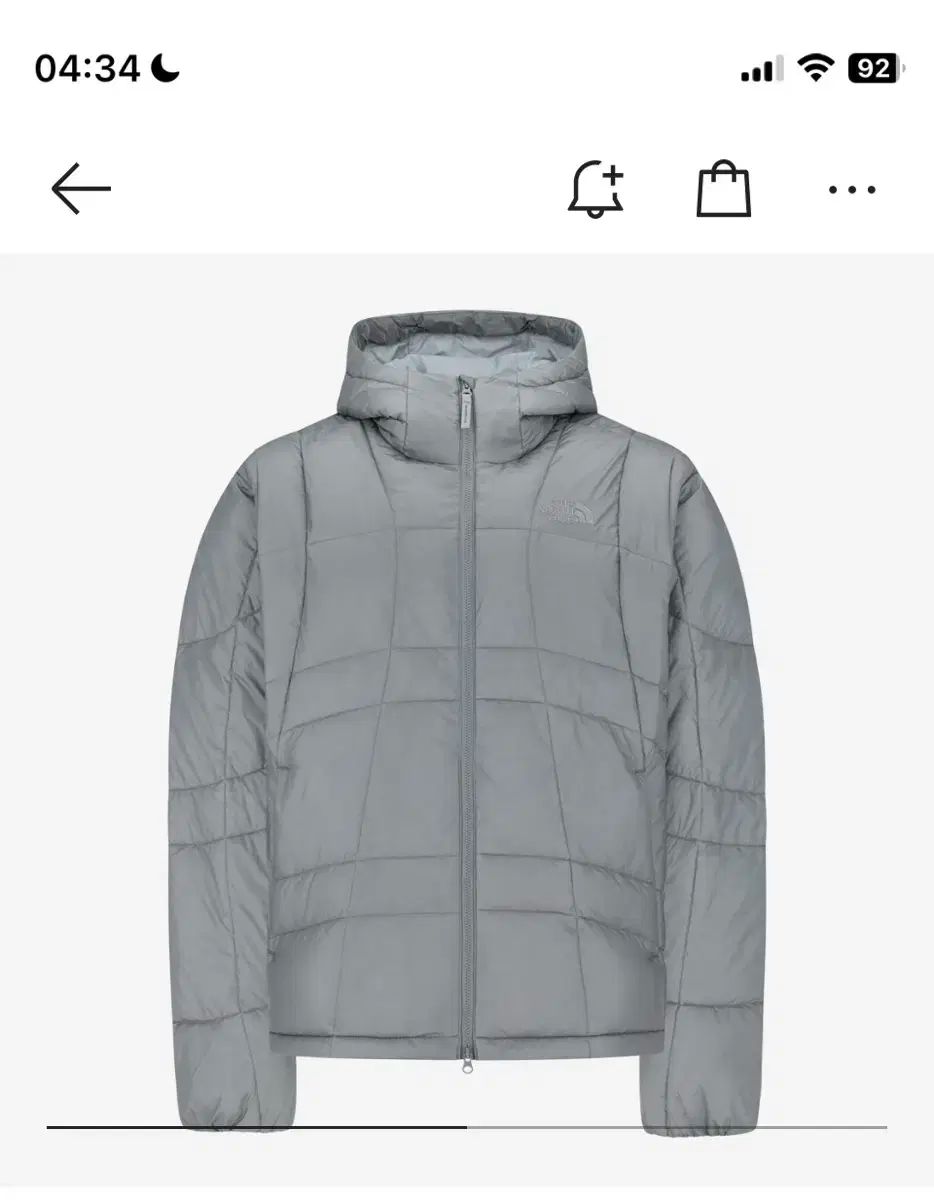This screenshot has height=1200, width=934.
Task: Go back to the previous page
Action: click(80, 189)
